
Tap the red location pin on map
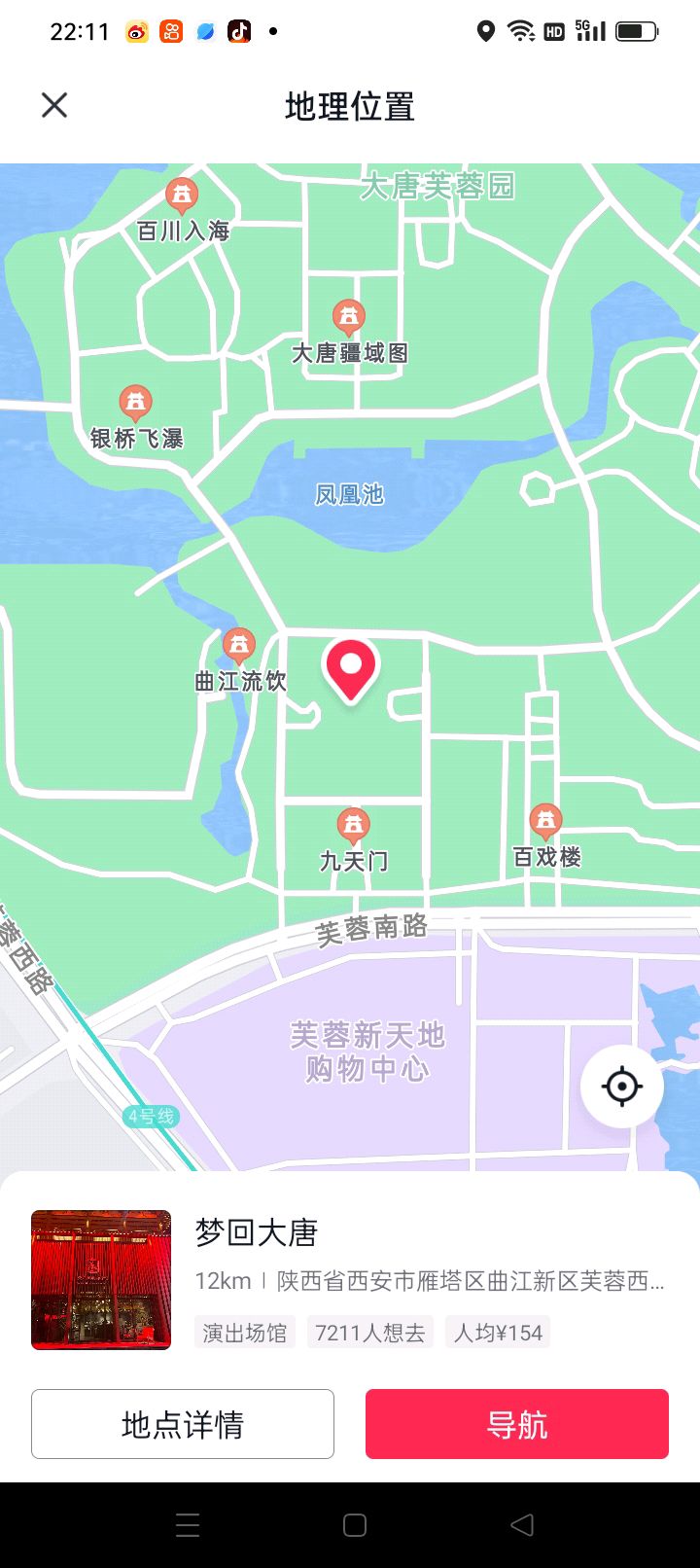pyautogui.click(x=351, y=671)
